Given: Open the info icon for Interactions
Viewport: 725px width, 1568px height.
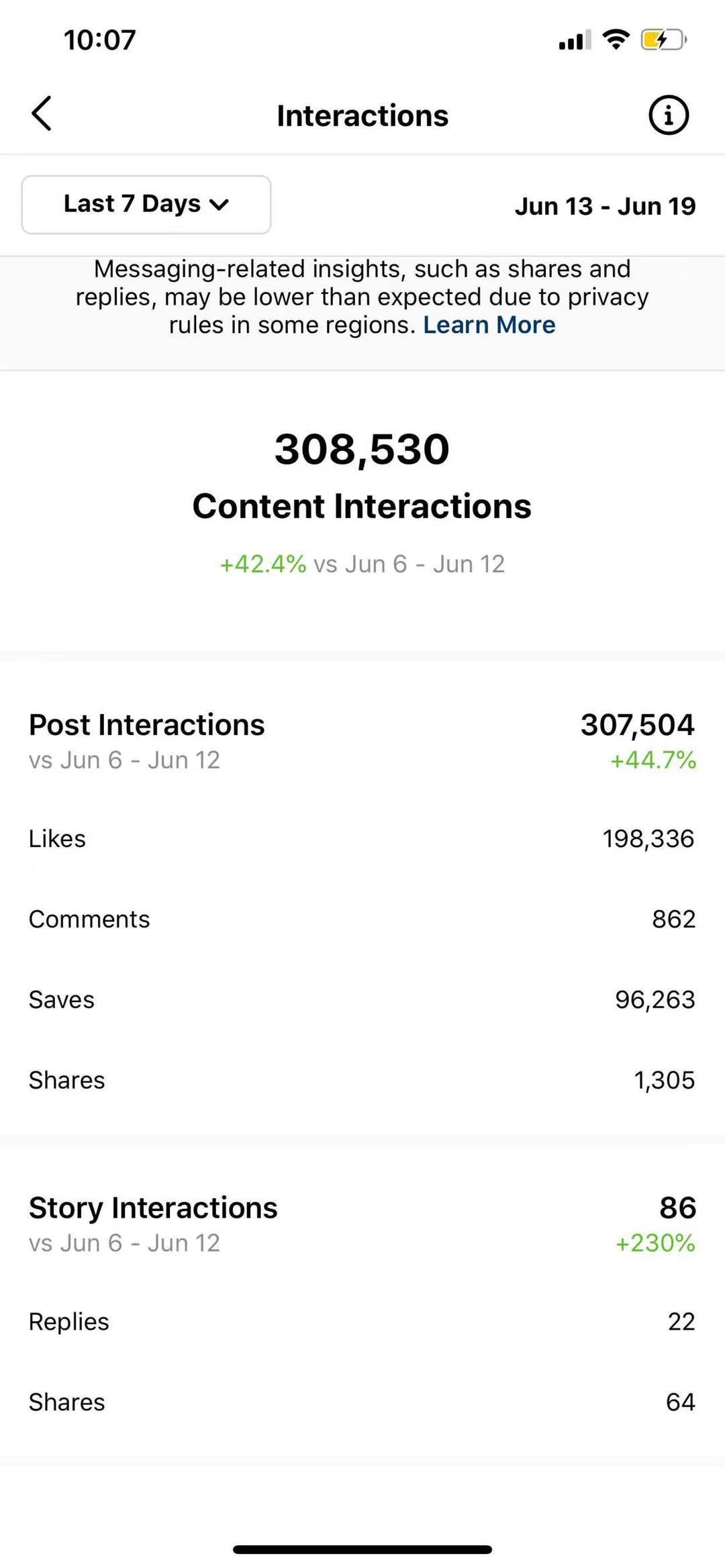Looking at the screenshot, I should (668, 115).
